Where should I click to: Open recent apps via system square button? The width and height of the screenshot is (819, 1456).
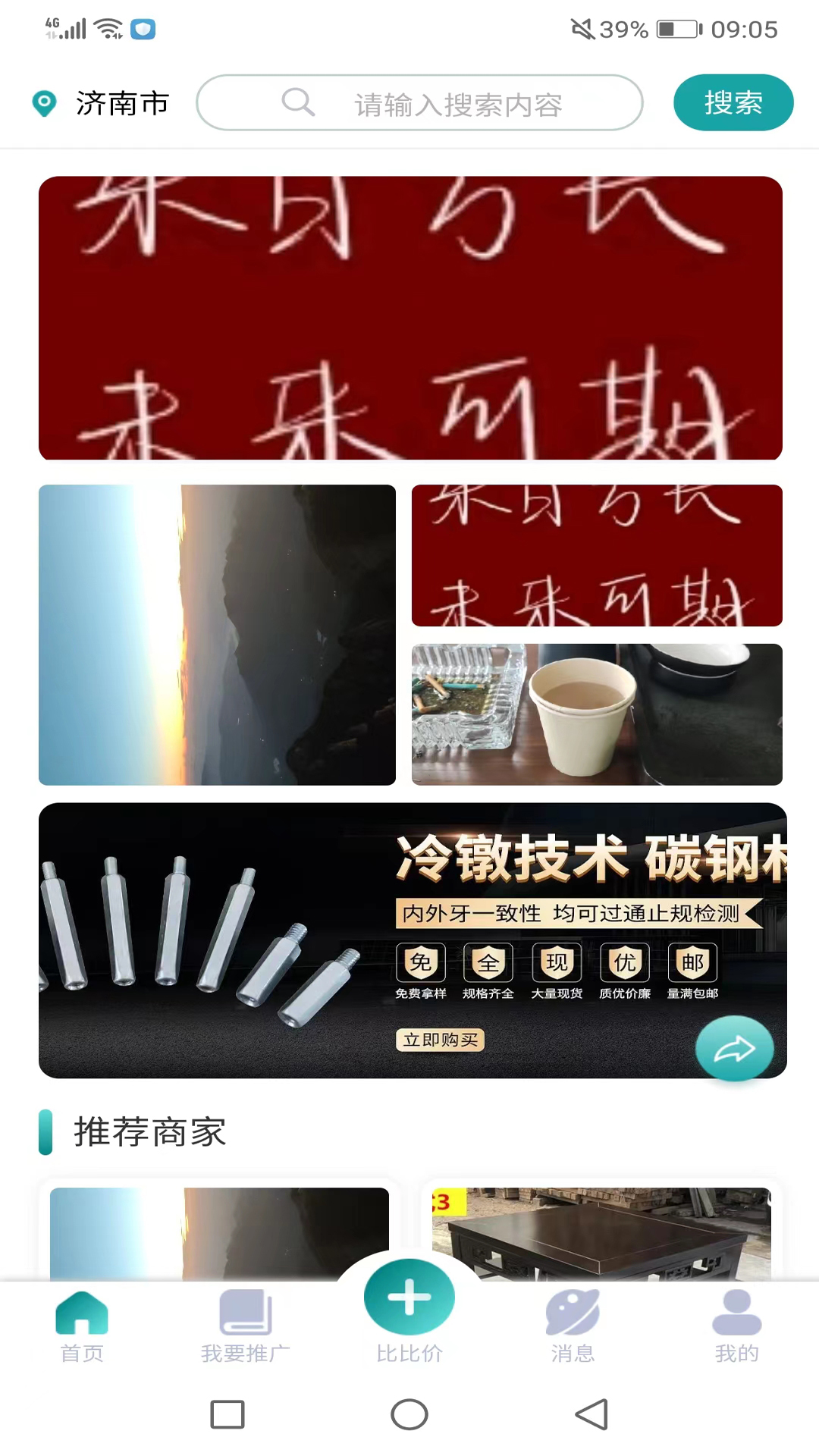tap(227, 1414)
